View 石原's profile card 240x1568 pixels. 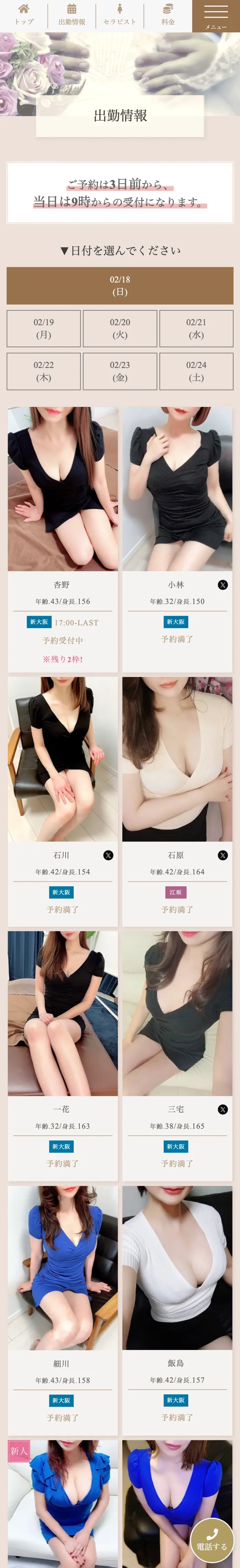pos(177,759)
